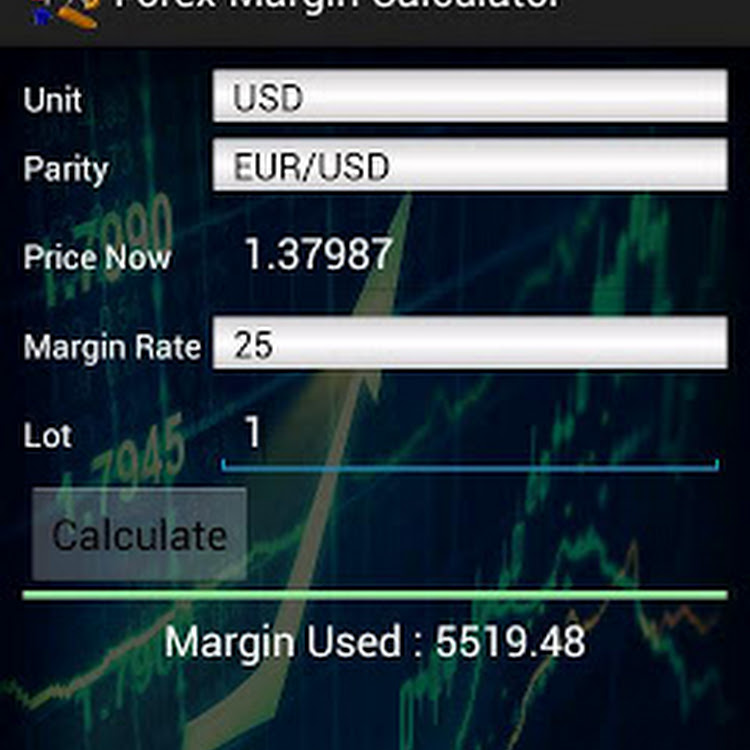This screenshot has height=750, width=750.
Task: Open the Margin Rate selector set to 25
Action: coord(469,344)
